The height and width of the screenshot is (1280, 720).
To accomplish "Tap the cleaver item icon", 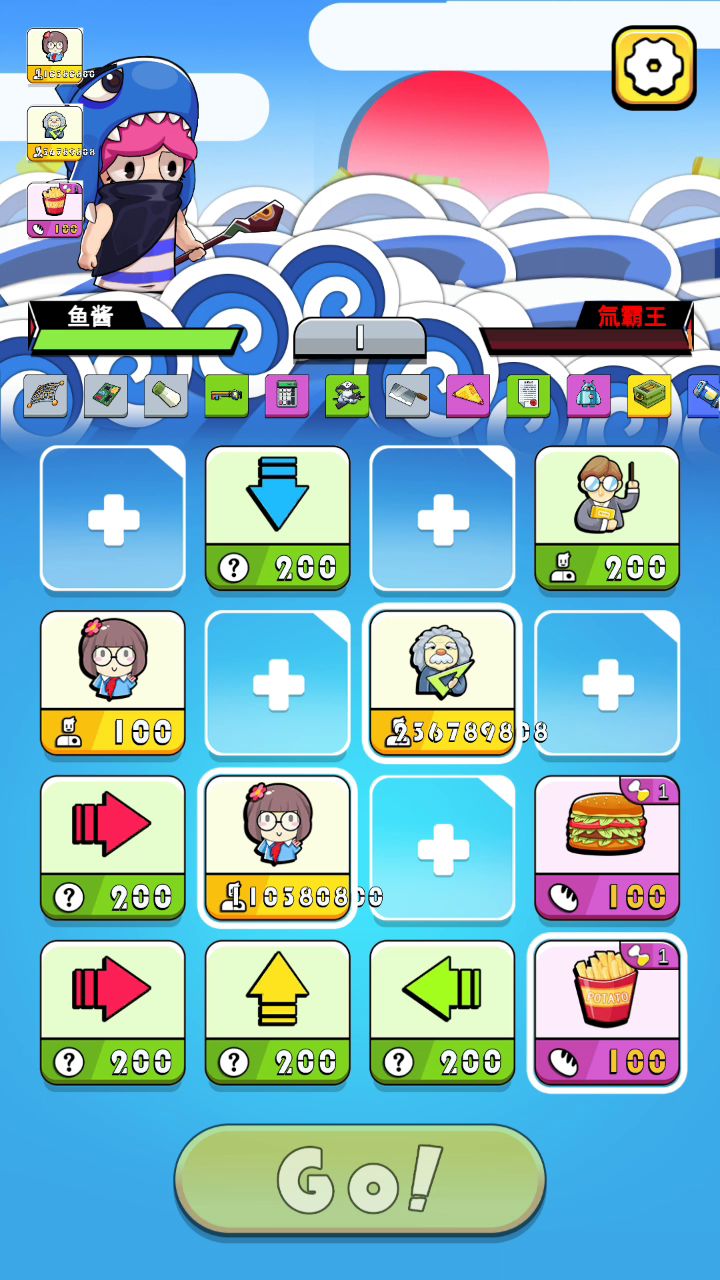I will pos(407,396).
